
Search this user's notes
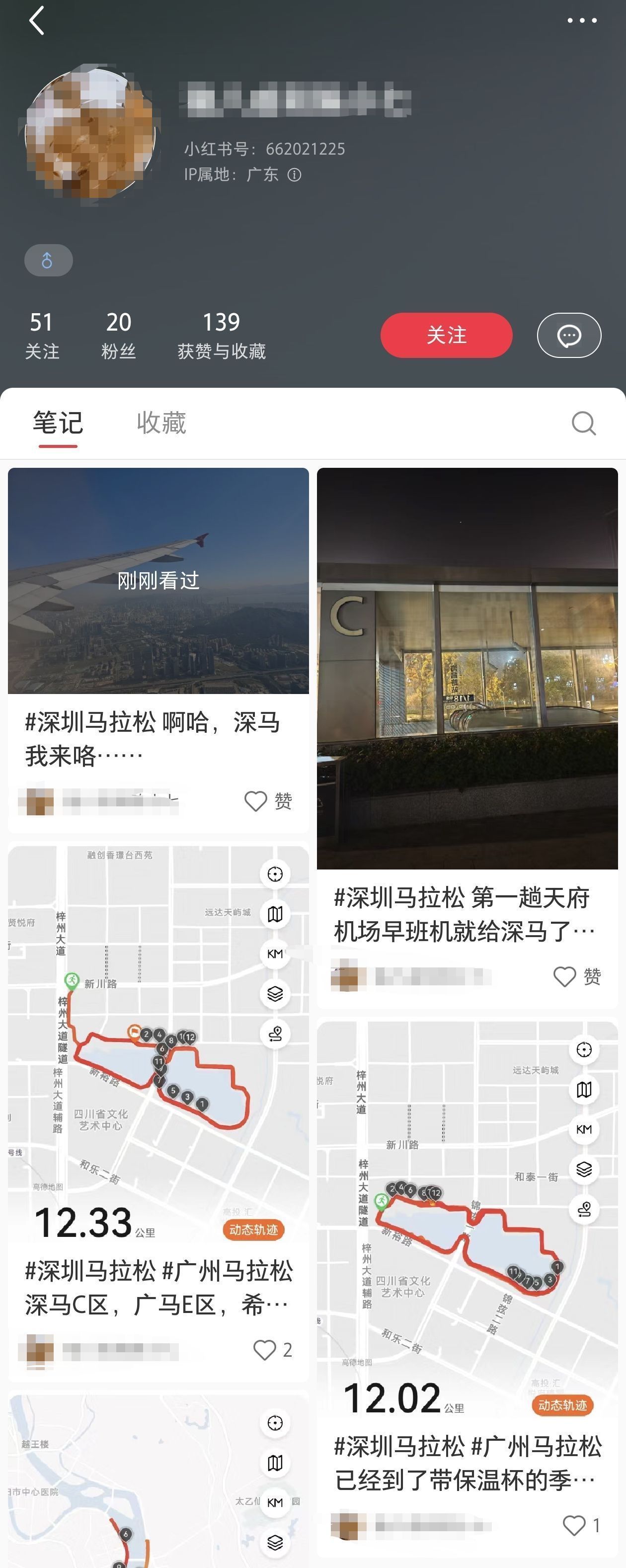click(x=583, y=423)
